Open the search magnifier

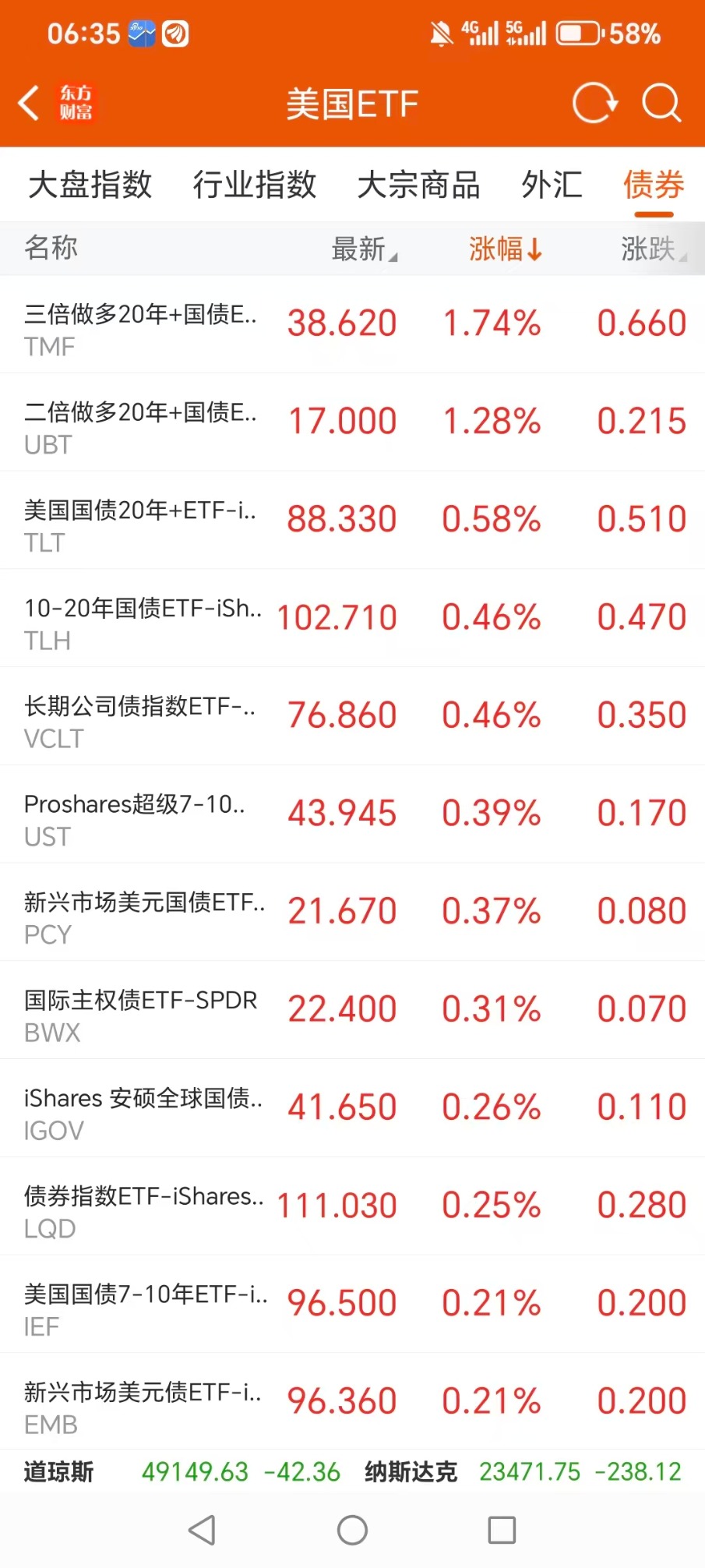[x=661, y=104]
